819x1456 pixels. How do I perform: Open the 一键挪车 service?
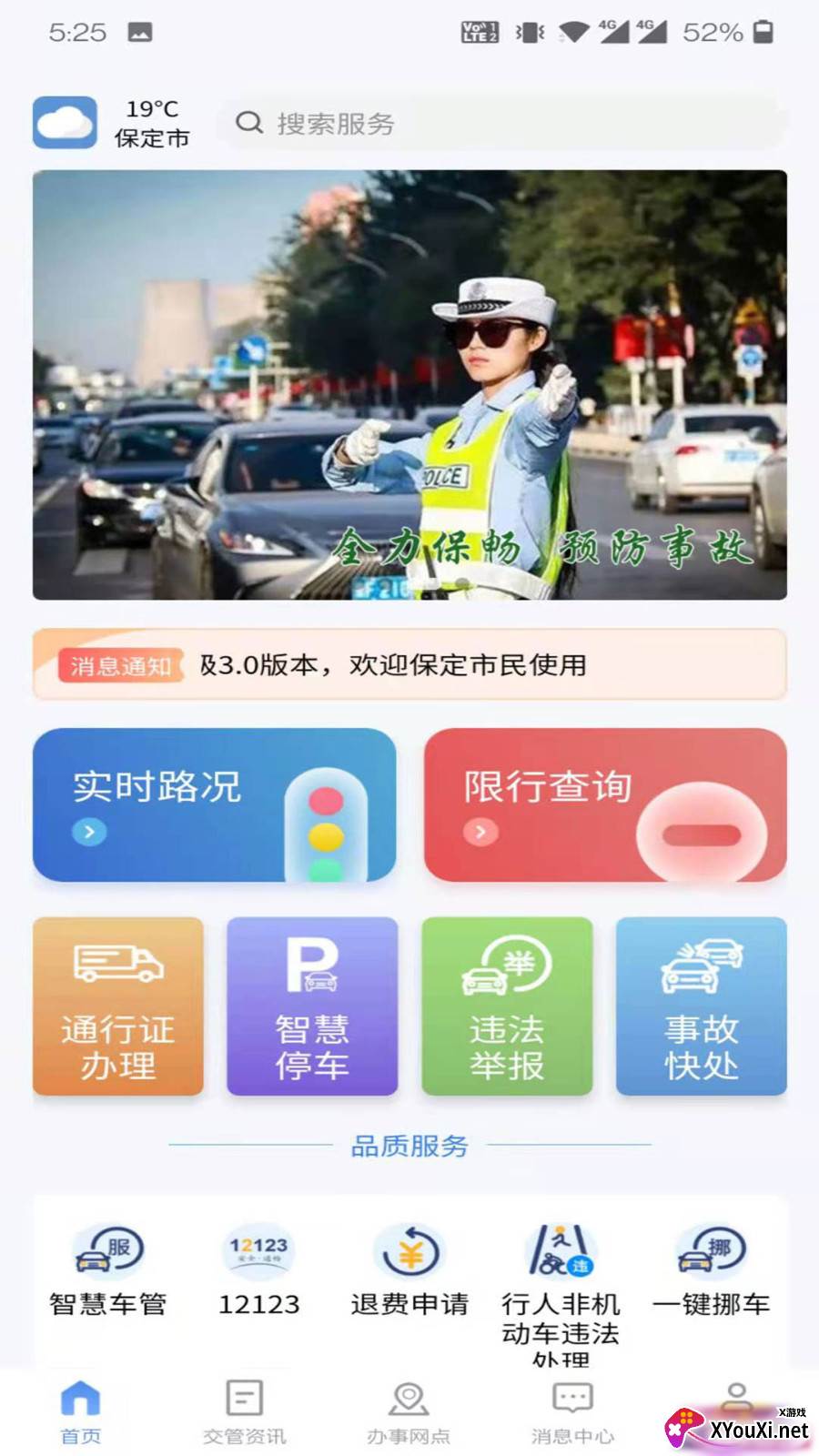click(x=712, y=1269)
